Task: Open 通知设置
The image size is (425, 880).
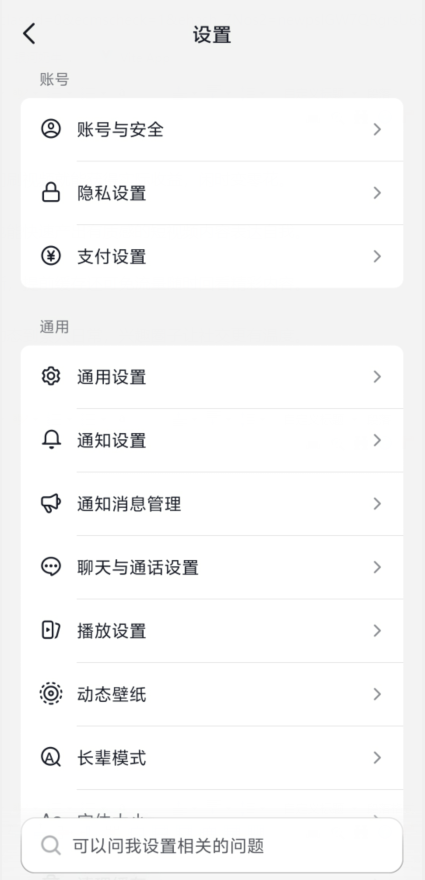Action: coord(212,440)
